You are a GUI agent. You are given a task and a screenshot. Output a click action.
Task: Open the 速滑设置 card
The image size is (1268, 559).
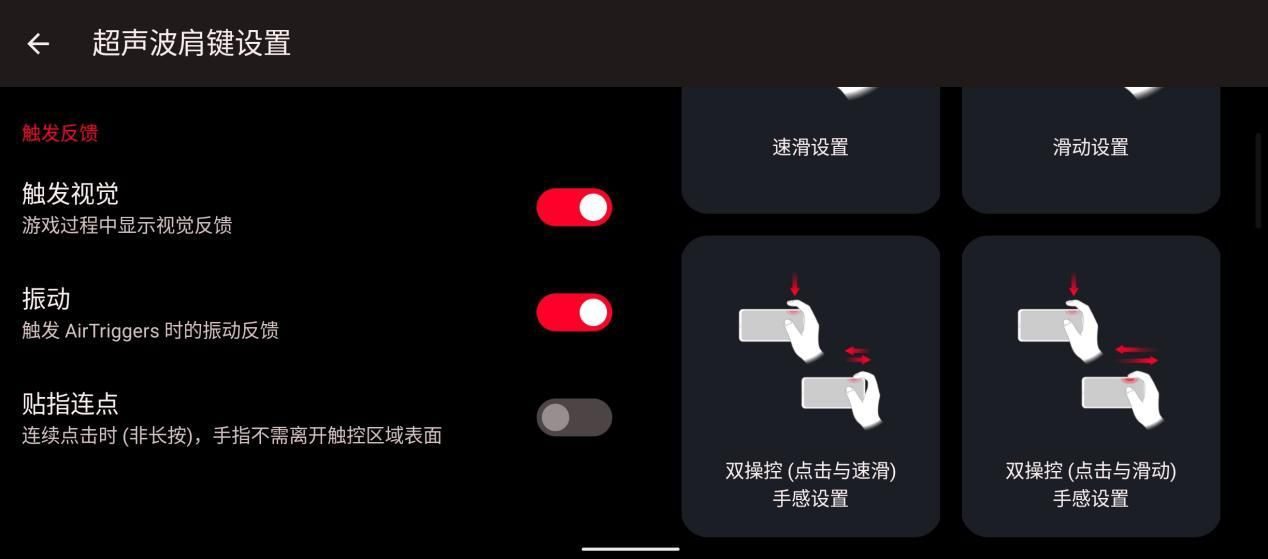tap(810, 149)
